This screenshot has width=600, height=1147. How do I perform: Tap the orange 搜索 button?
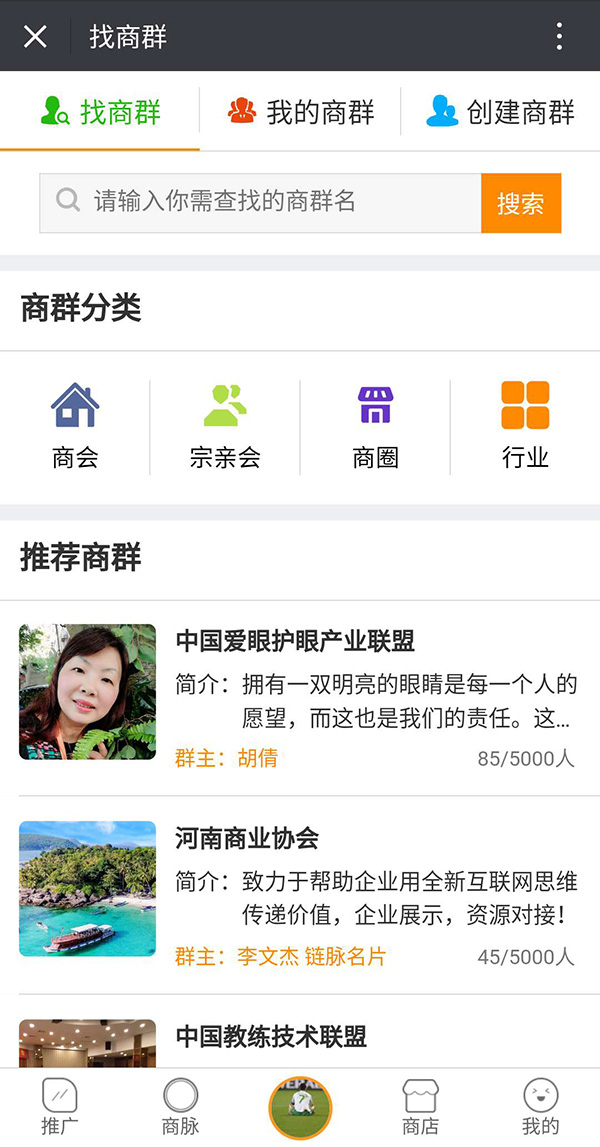(521, 203)
